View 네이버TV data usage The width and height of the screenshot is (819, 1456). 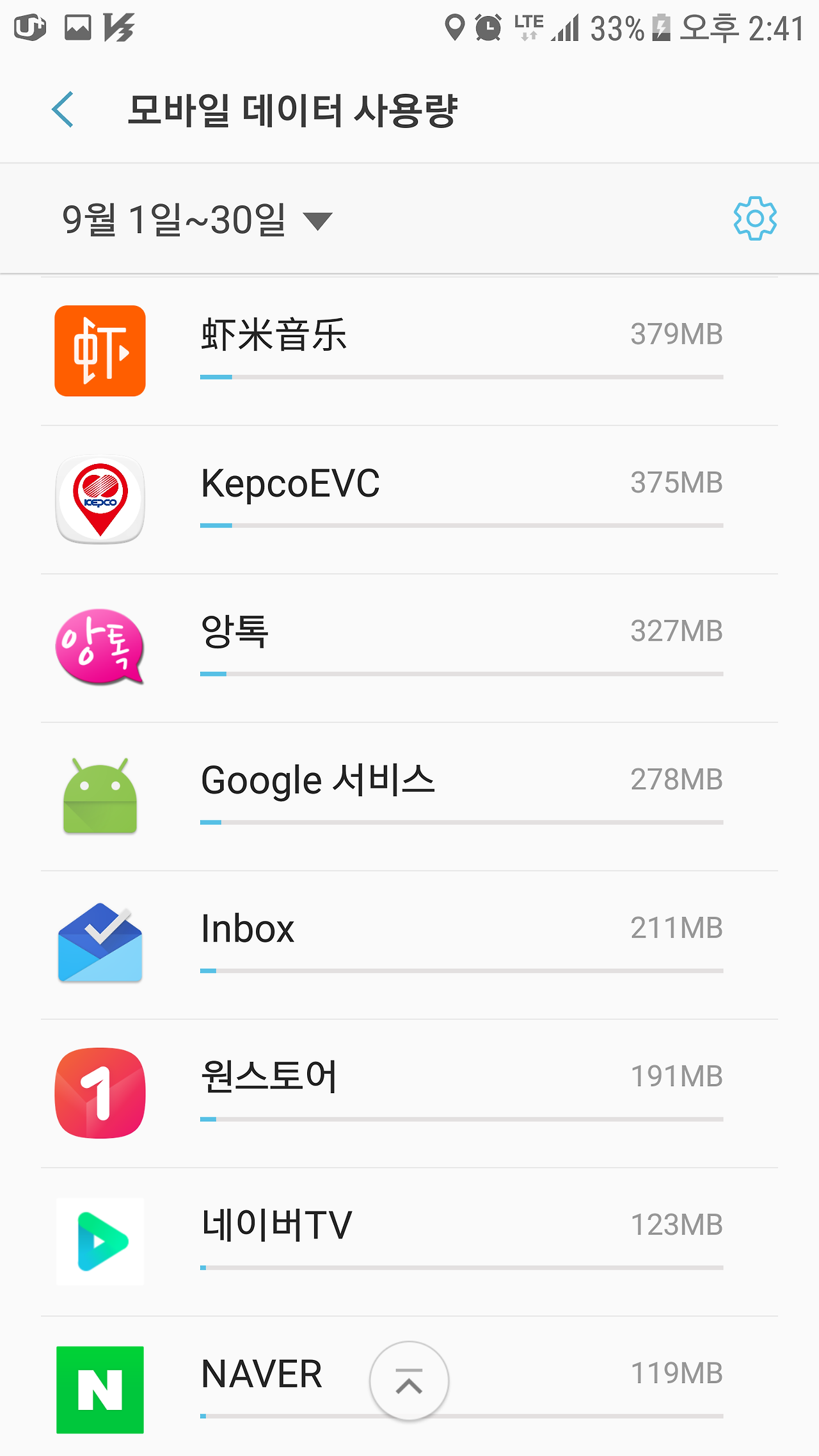point(409,1242)
